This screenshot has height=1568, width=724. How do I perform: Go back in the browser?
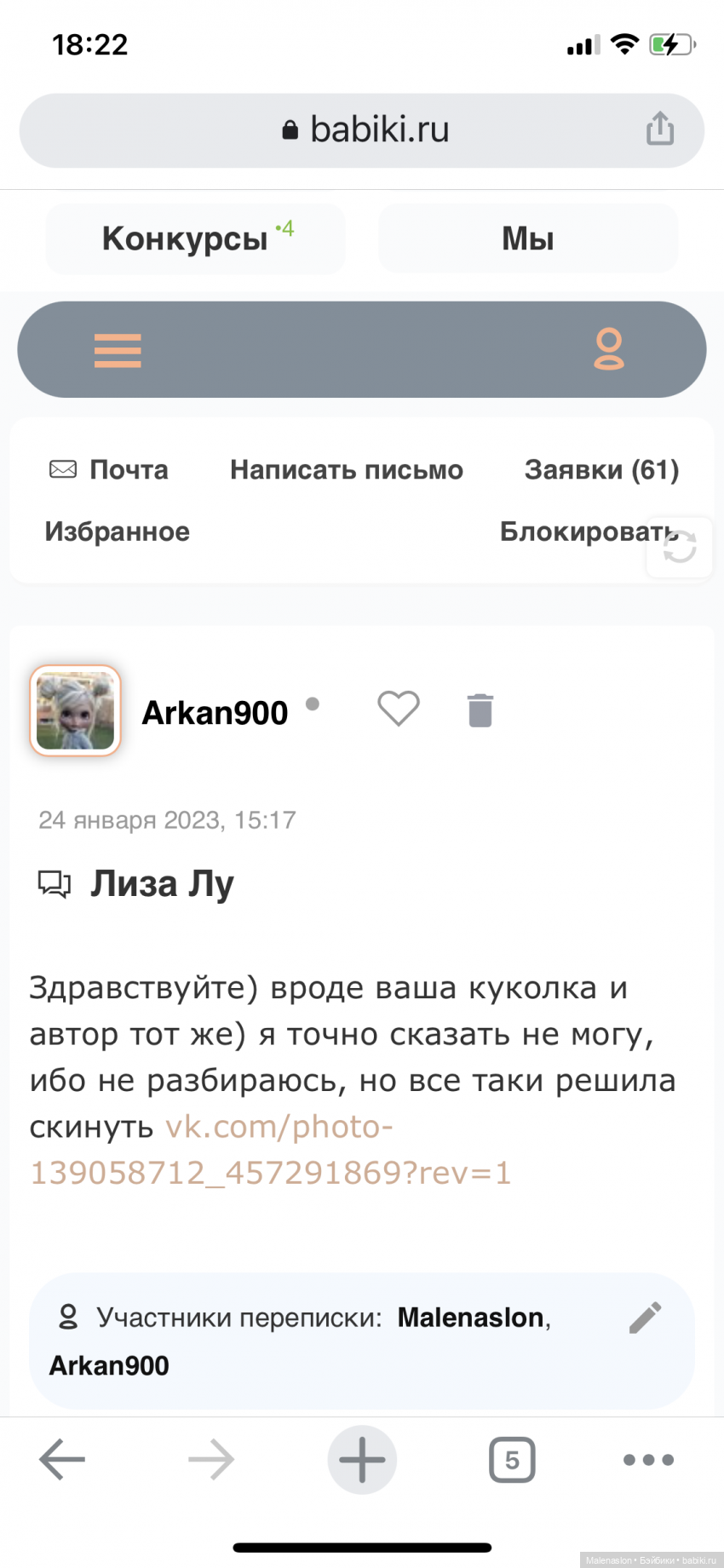(62, 1460)
